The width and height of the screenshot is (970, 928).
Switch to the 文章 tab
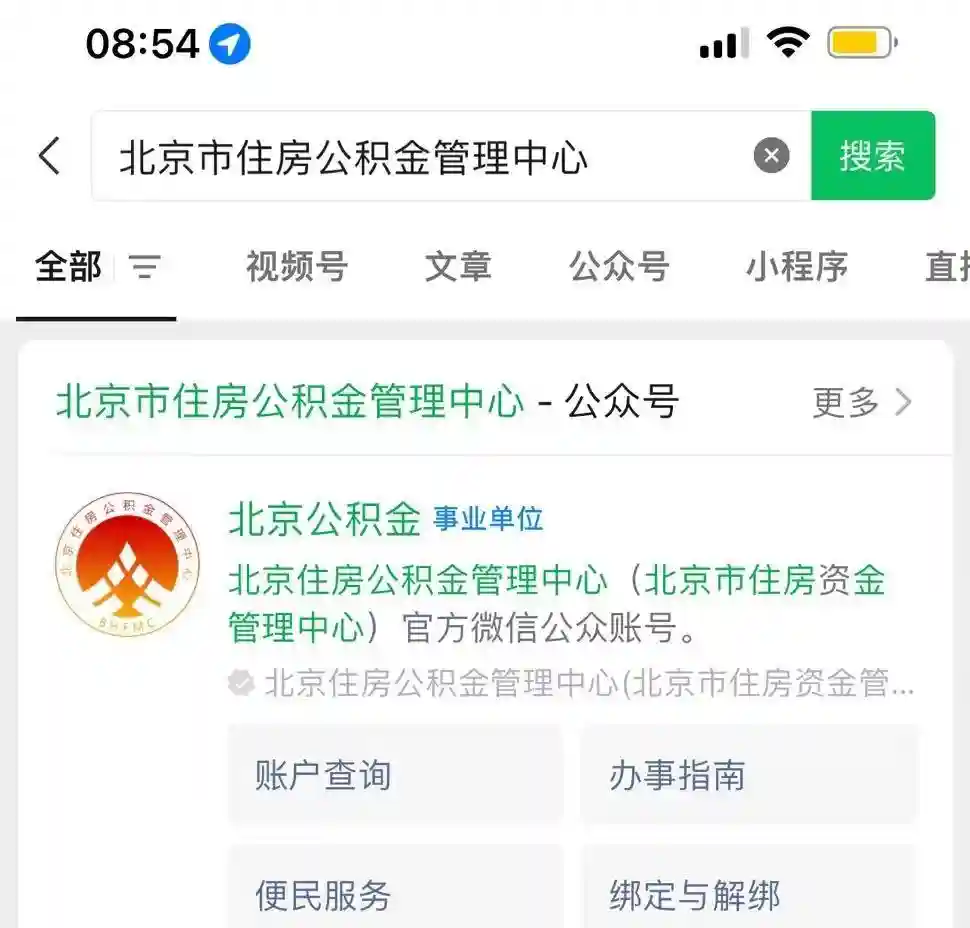pyautogui.click(x=458, y=267)
